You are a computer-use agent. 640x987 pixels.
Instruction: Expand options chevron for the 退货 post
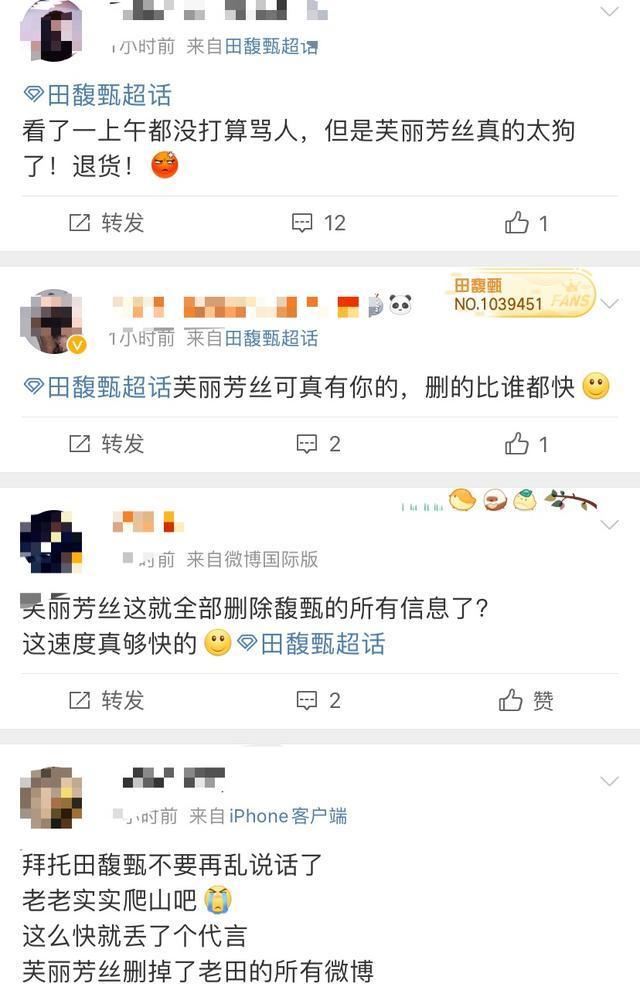pos(609,11)
